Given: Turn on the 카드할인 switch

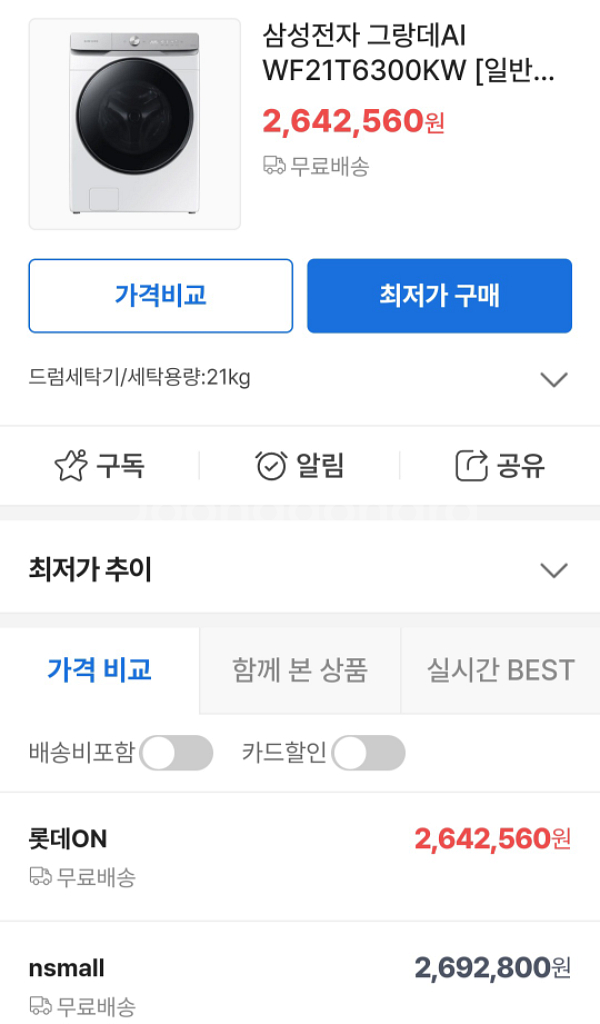Looking at the screenshot, I should click(x=368, y=753).
